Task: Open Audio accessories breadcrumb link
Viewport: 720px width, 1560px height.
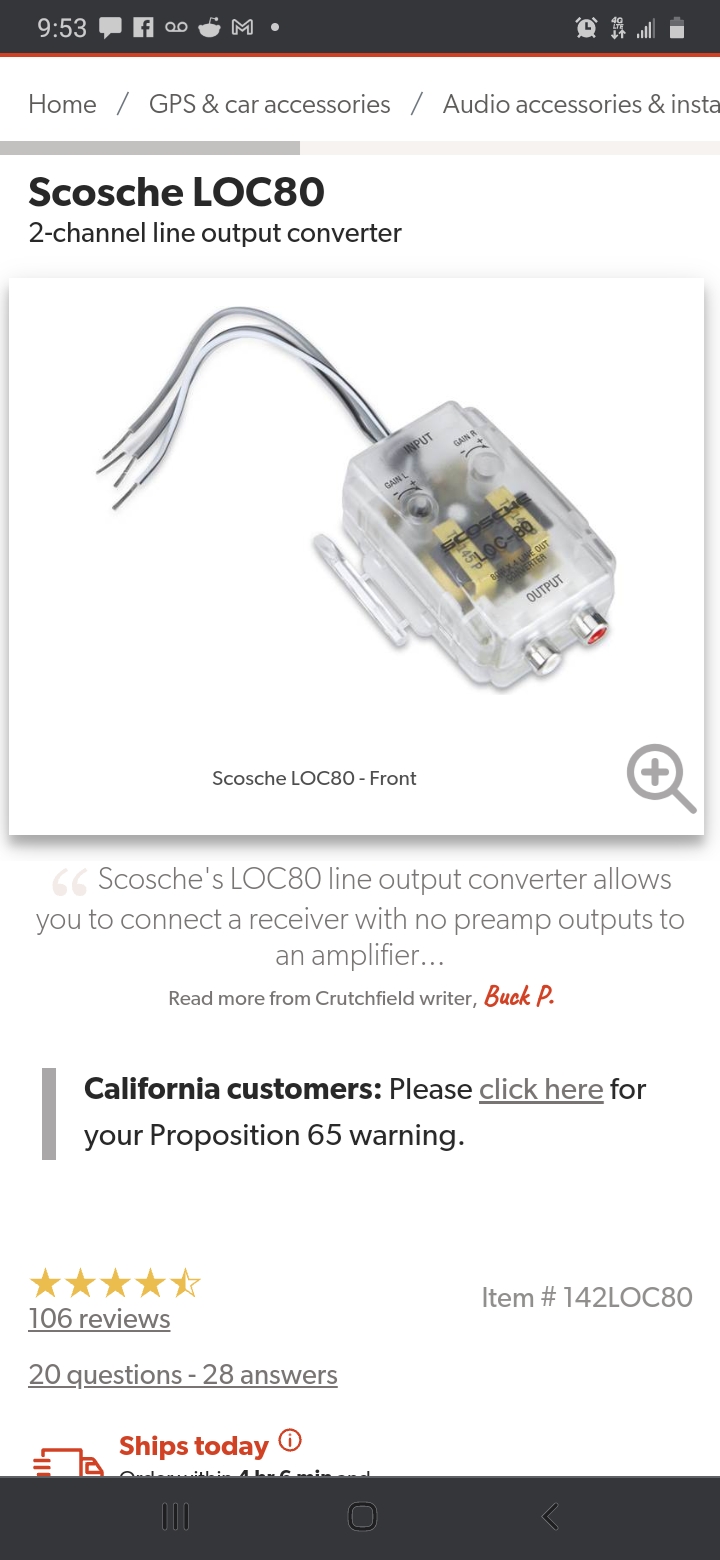Action: (x=581, y=104)
